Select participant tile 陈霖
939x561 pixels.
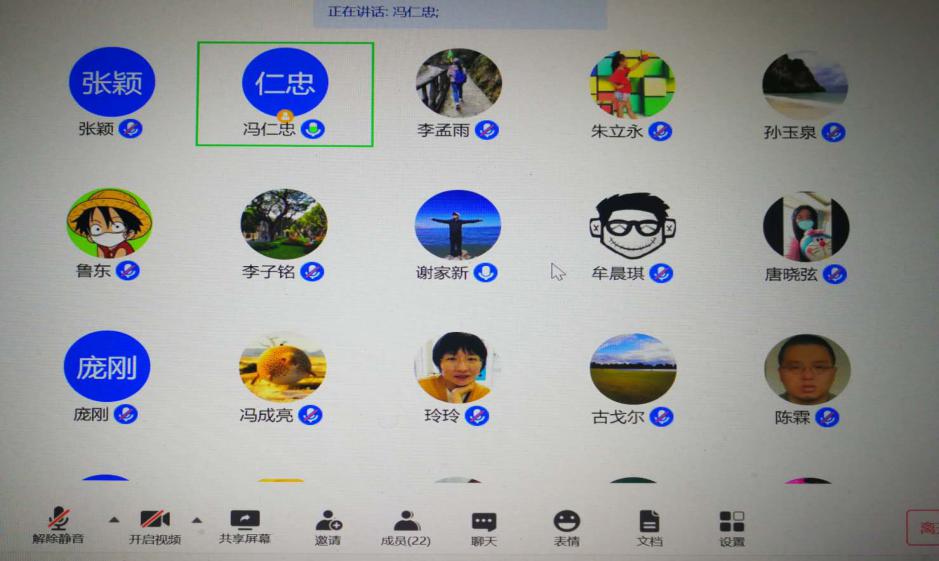click(x=807, y=375)
